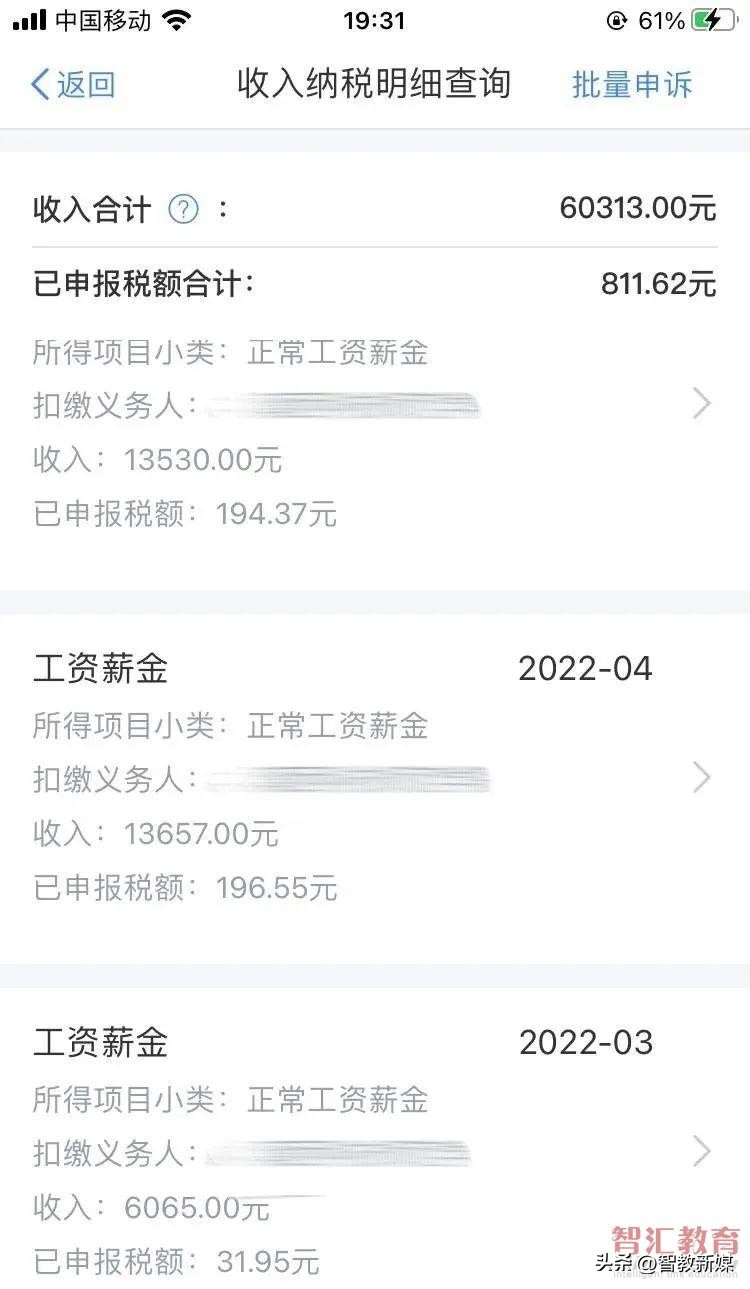Tap the 收入：13657.00元 line under 2022-04
Image resolution: width=750 pixels, height=1289 pixels.
[x=154, y=833]
